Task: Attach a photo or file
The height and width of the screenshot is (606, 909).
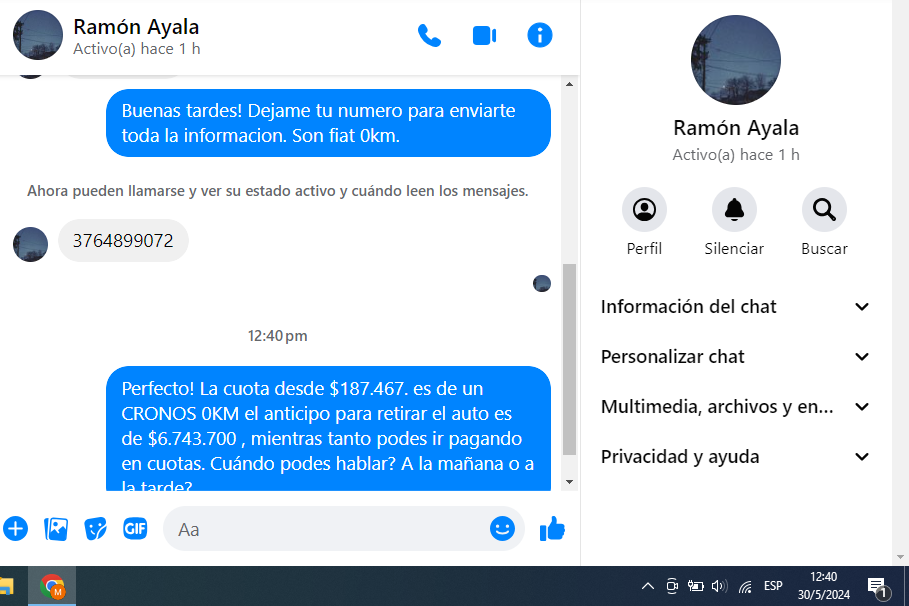Action: coord(56,528)
